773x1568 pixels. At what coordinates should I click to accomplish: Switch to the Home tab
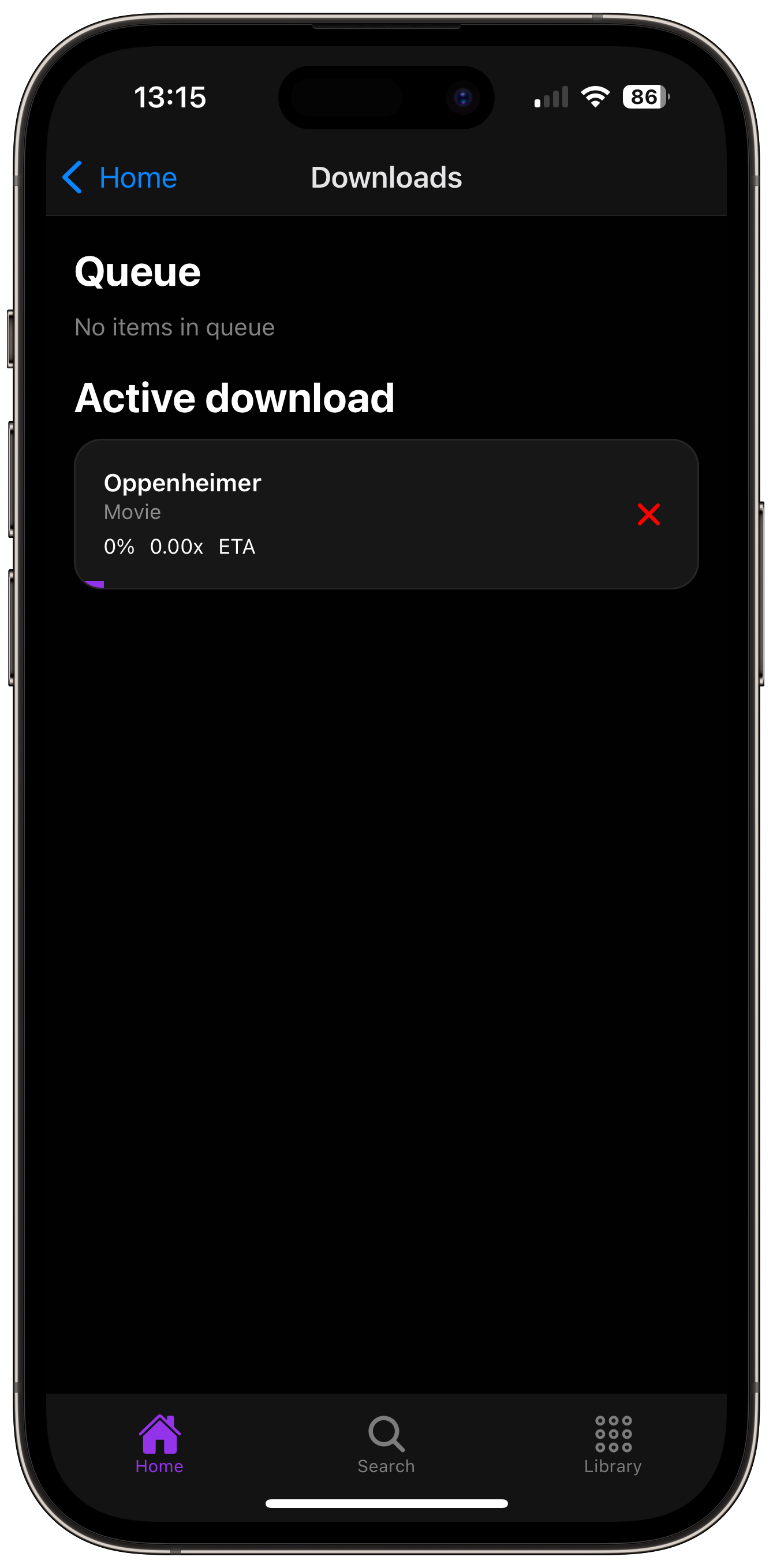[159, 1444]
